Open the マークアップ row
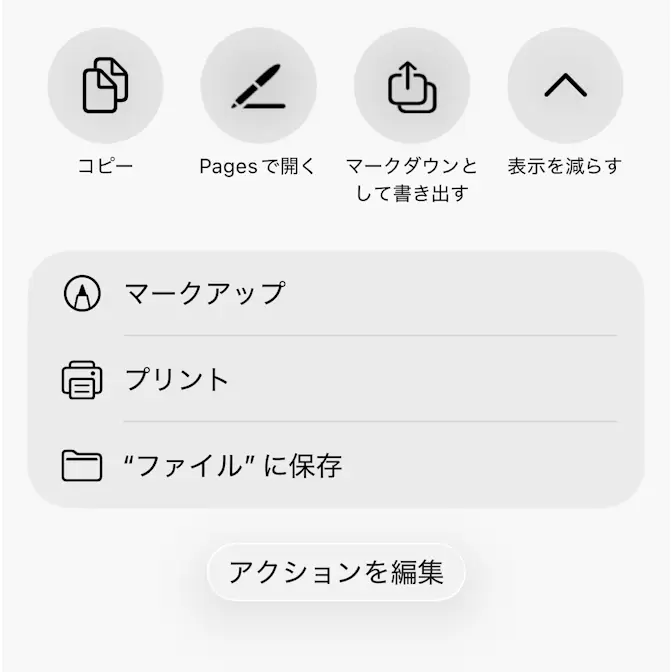672x672 pixels. click(336, 293)
